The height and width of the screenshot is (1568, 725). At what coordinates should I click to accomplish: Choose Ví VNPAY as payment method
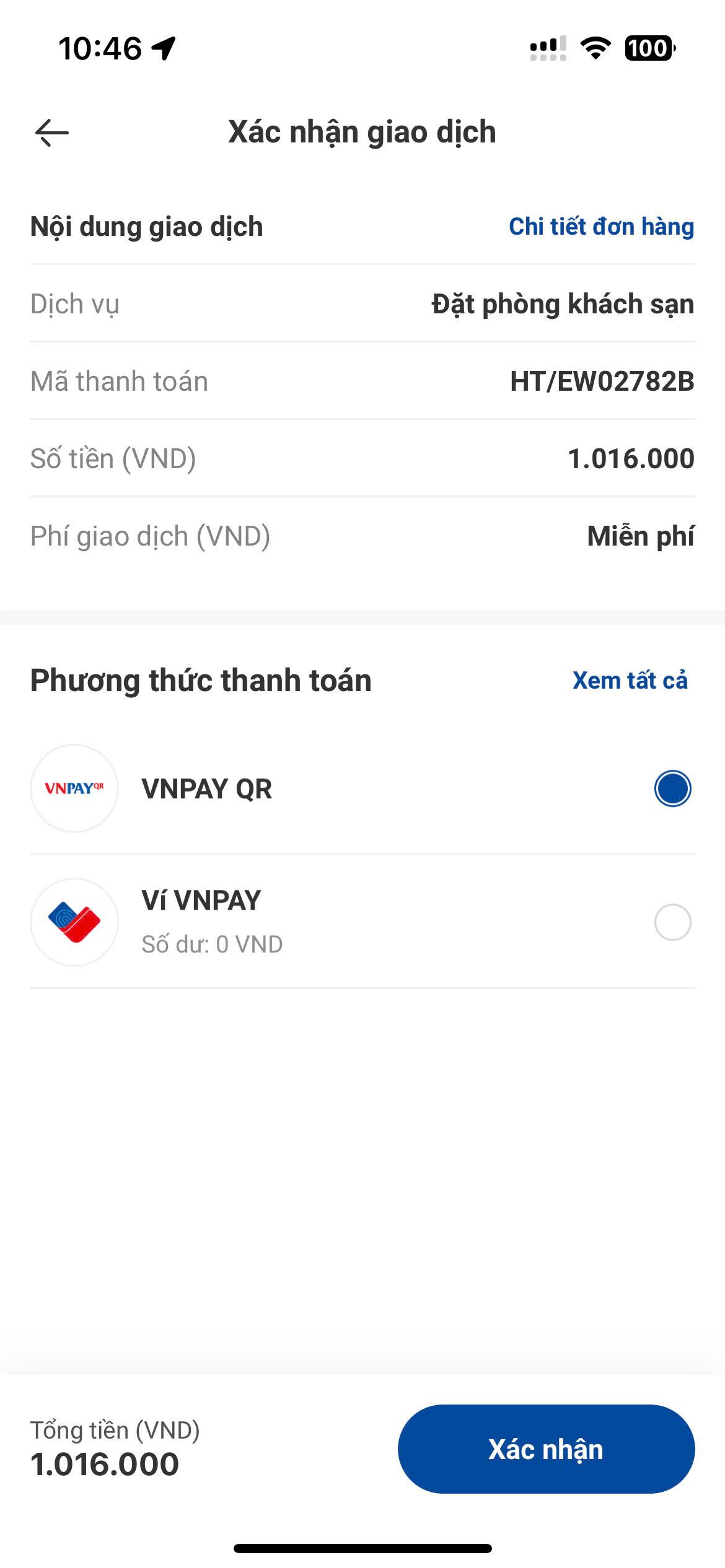pyautogui.click(x=362, y=921)
